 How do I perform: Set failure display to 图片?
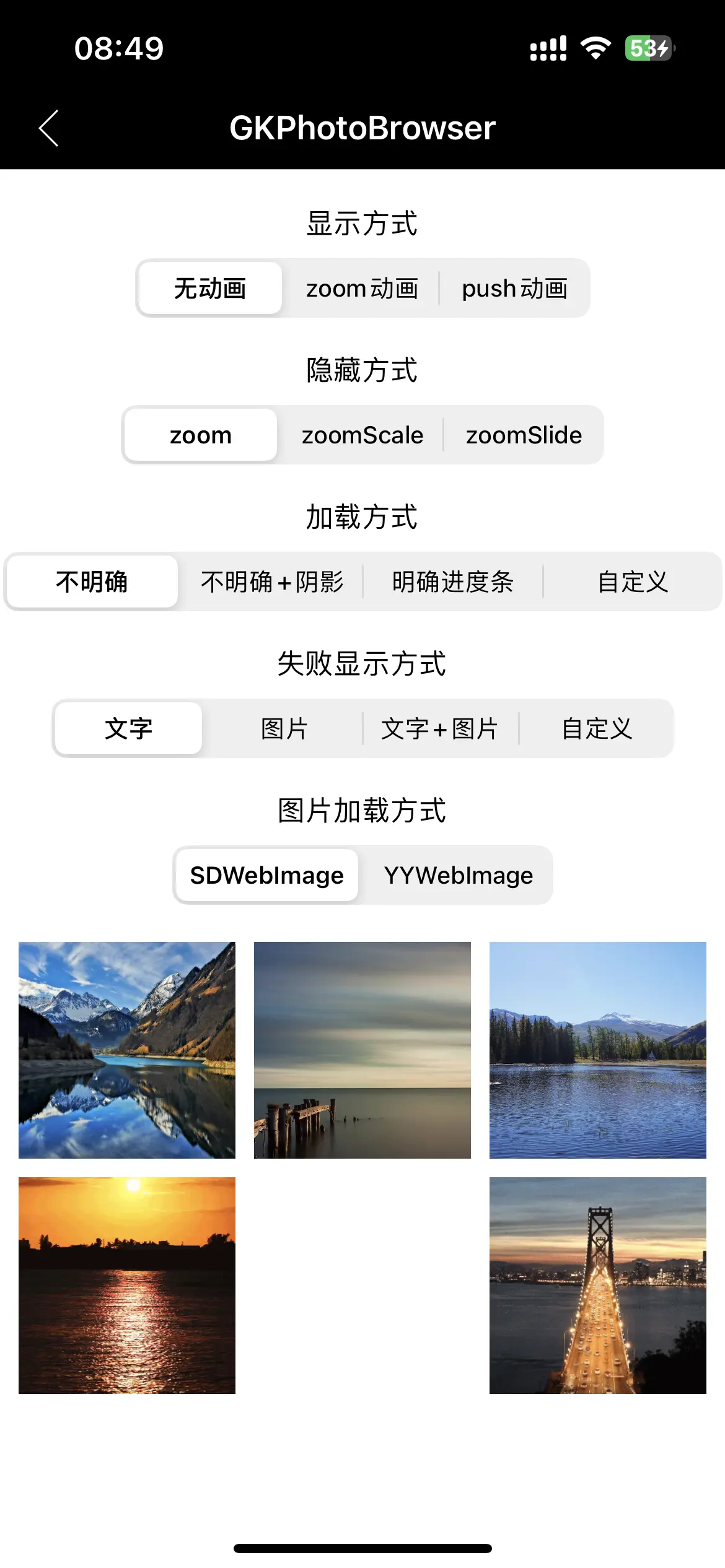pyautogui.click(x=284, y=729)
